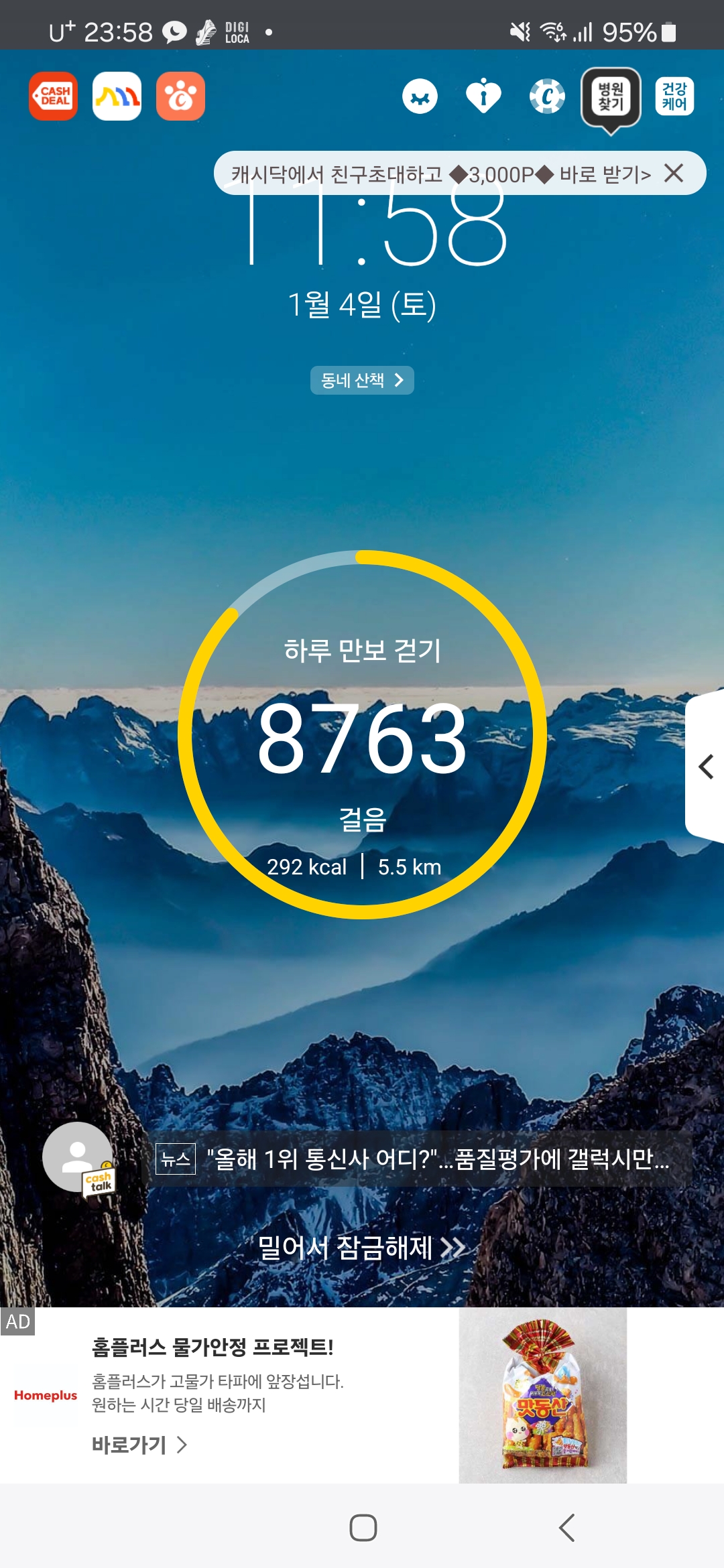Open the orange paw-print app shortcut
Image resolution: width=724 pixels, height=1568 pixels.
point(180,96)
